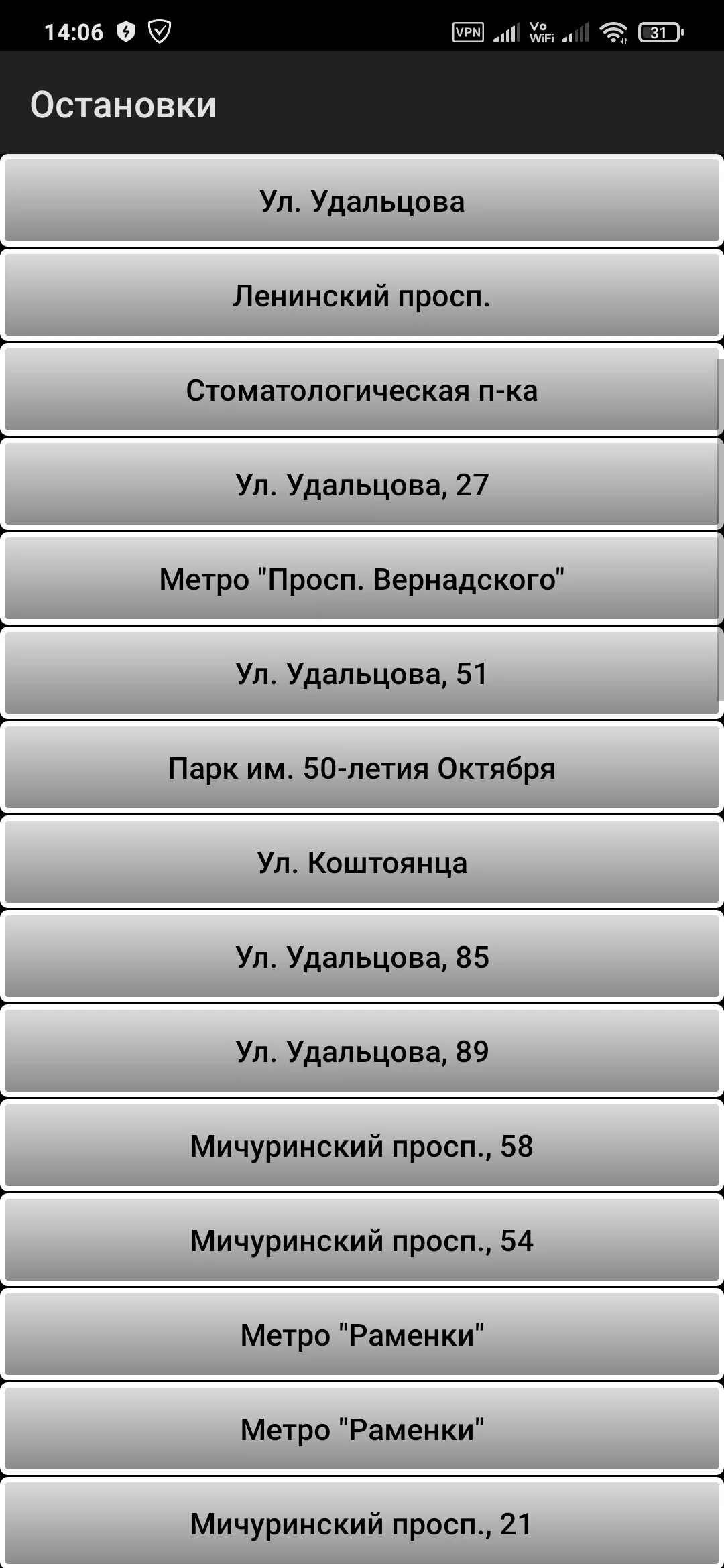Open Парк им. 50-летия Октября stop
This screenshot has height=1568, width=724.
362,768
